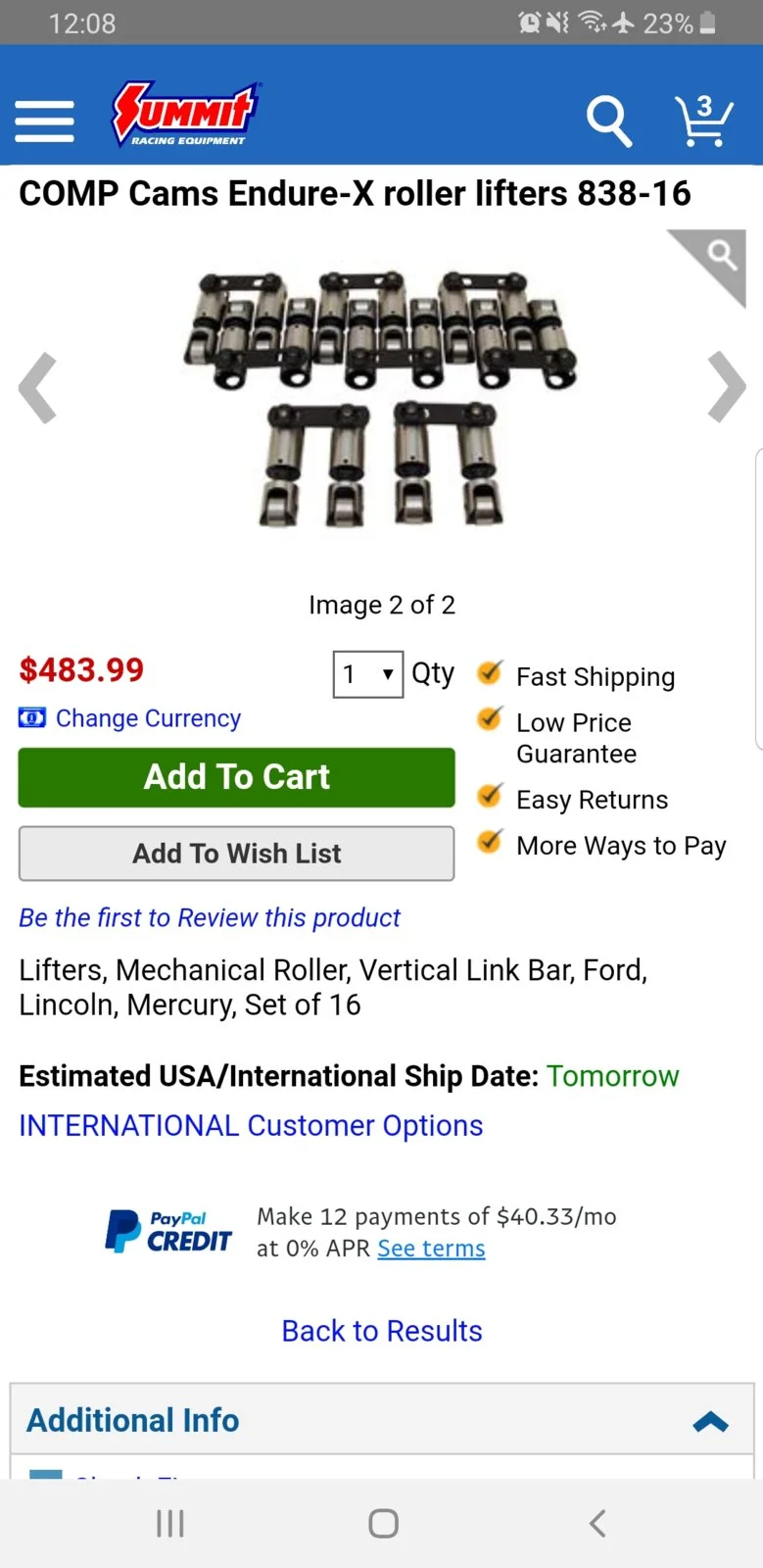This screenshot has width=763, height=1568.
Task: Add To Wish List
Action: point(237,854)
